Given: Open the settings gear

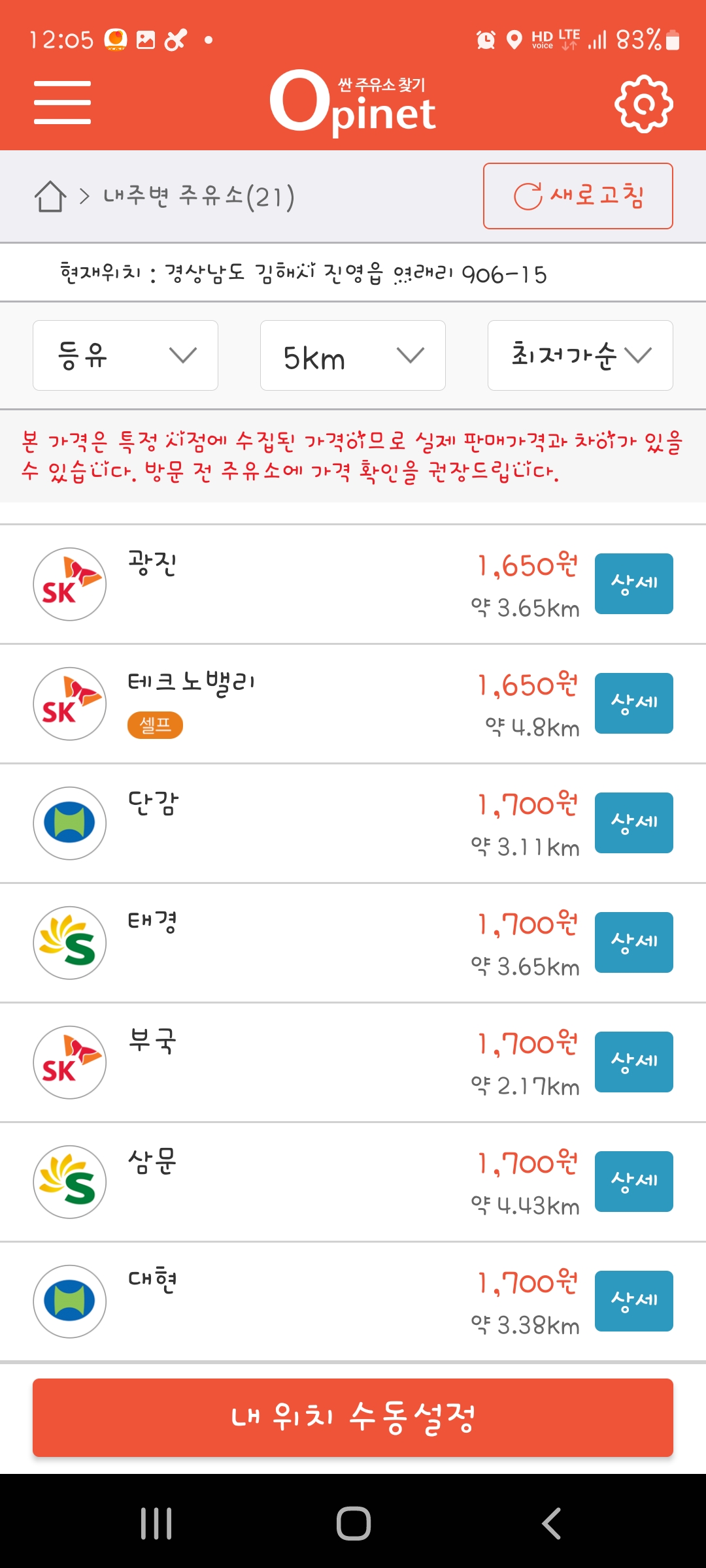Looking at the screenshot, I should coord(644,104).
